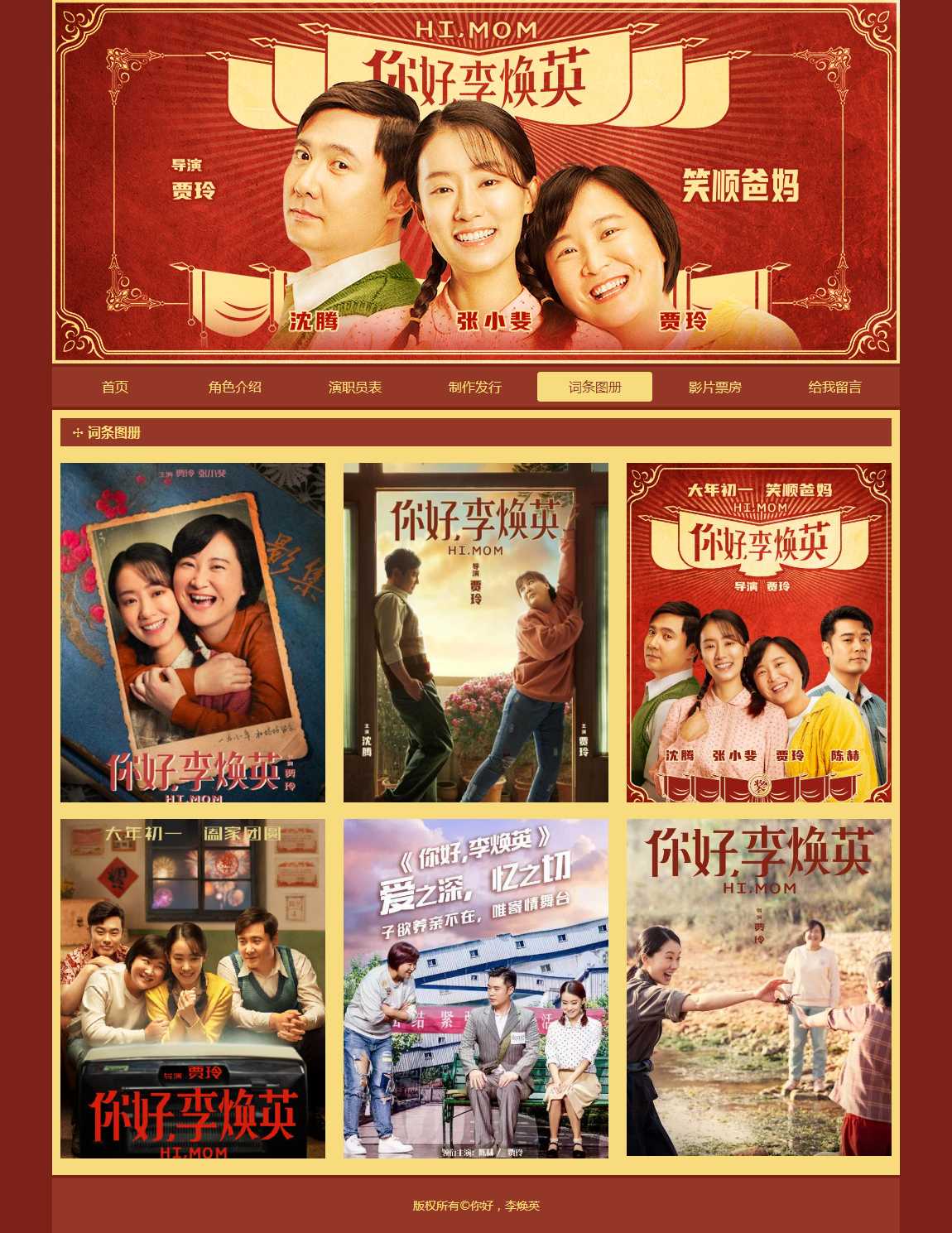
Task: View the red 大年初一 笑顺爸妈 poster
Action: 759,632
